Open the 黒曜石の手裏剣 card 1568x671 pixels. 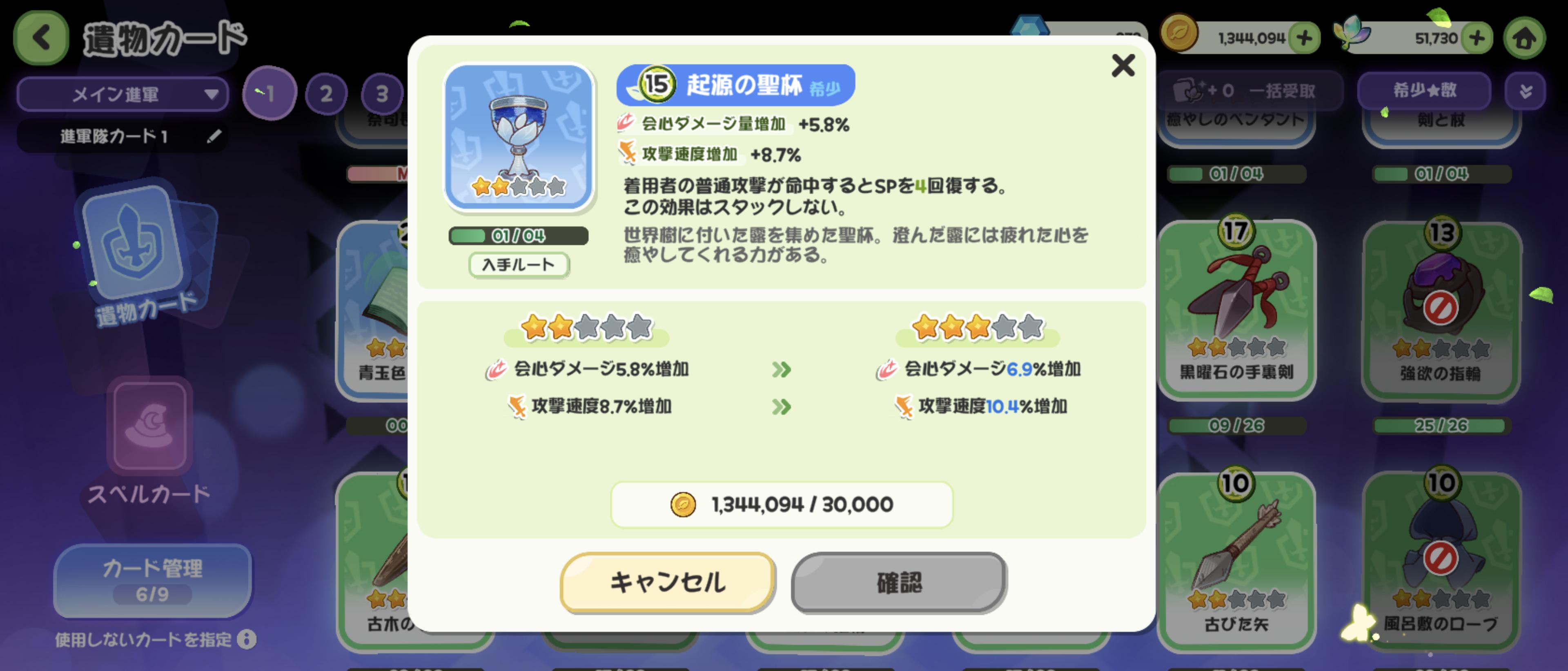coord(1236,310)
